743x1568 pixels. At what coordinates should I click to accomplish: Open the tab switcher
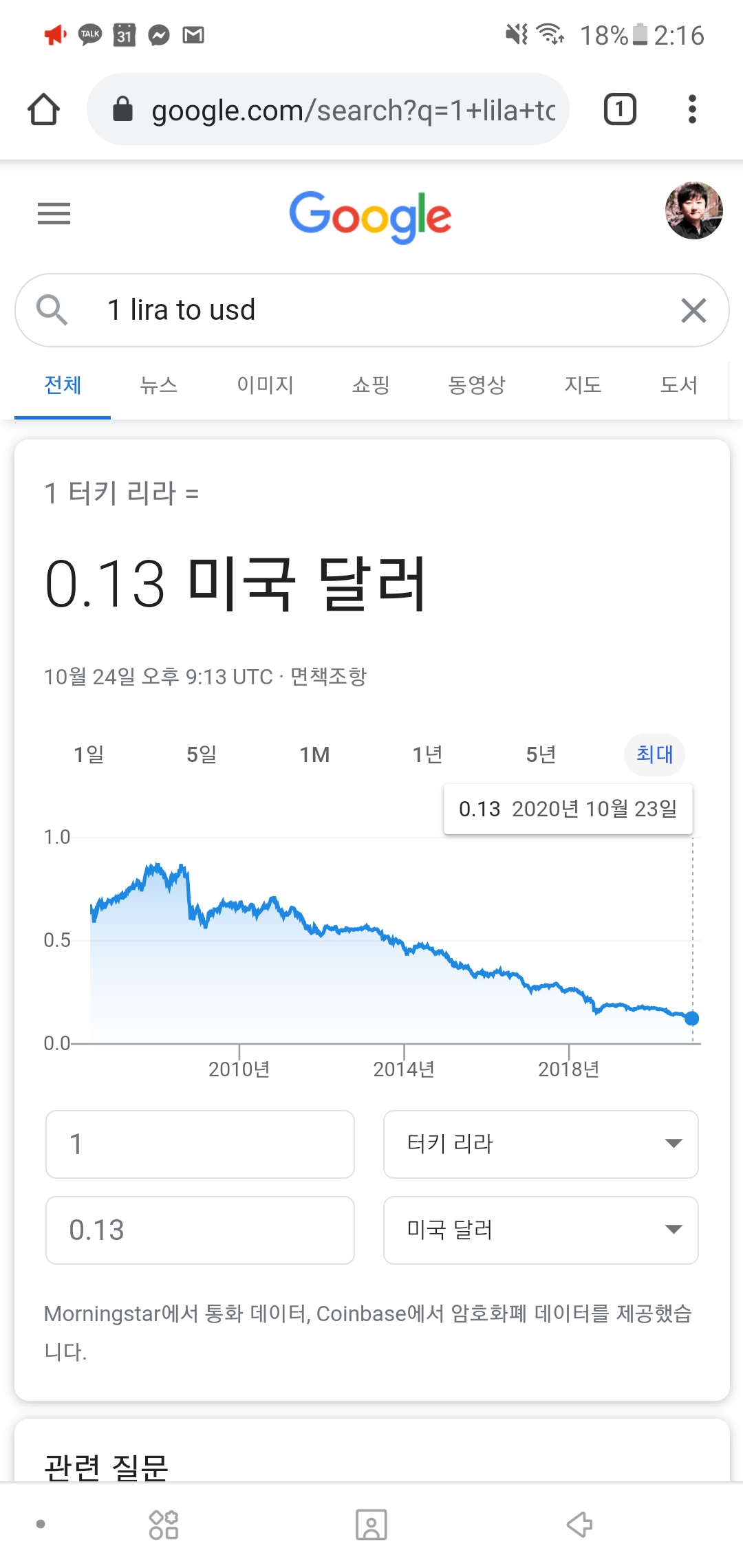click(620, 109)
